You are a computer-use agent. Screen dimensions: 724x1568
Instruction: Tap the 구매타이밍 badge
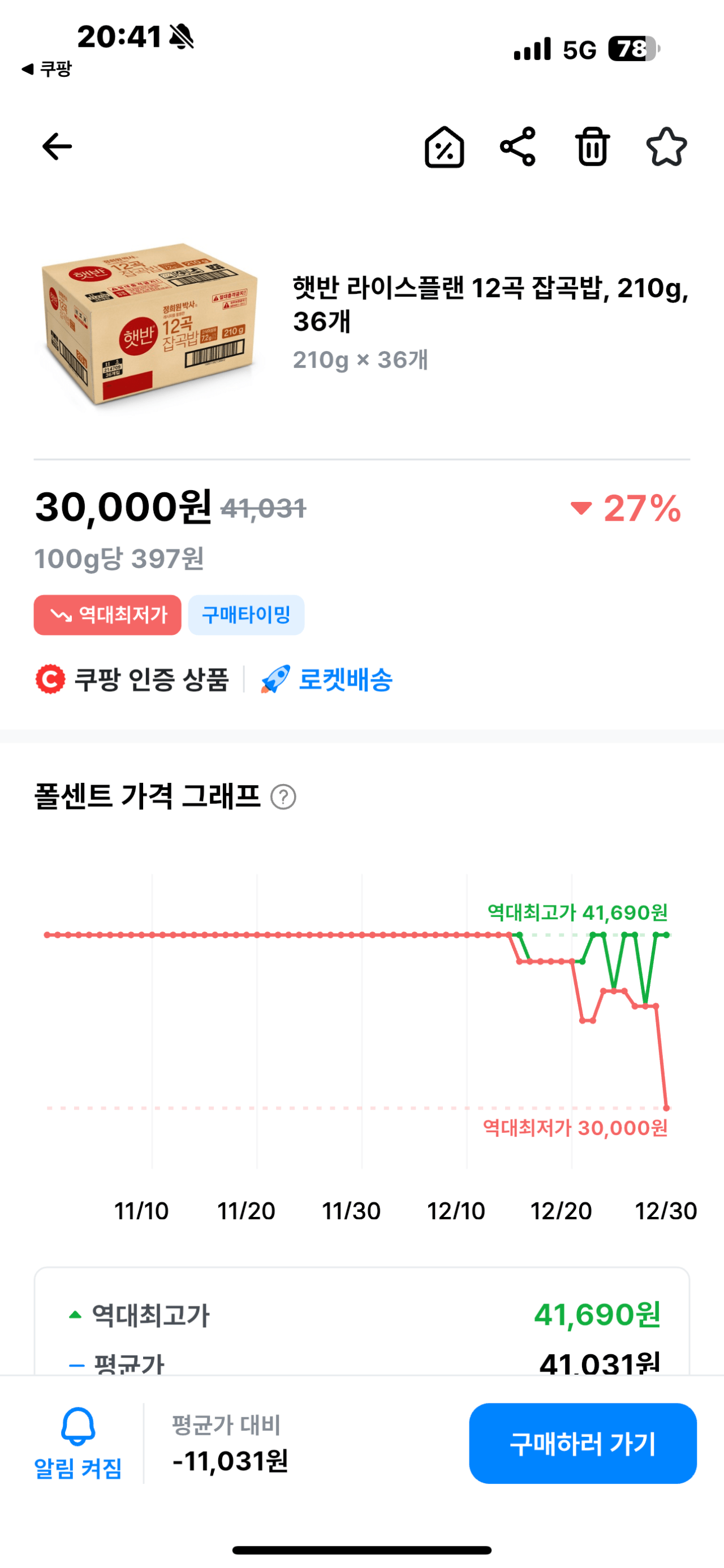tap(246, 615)
